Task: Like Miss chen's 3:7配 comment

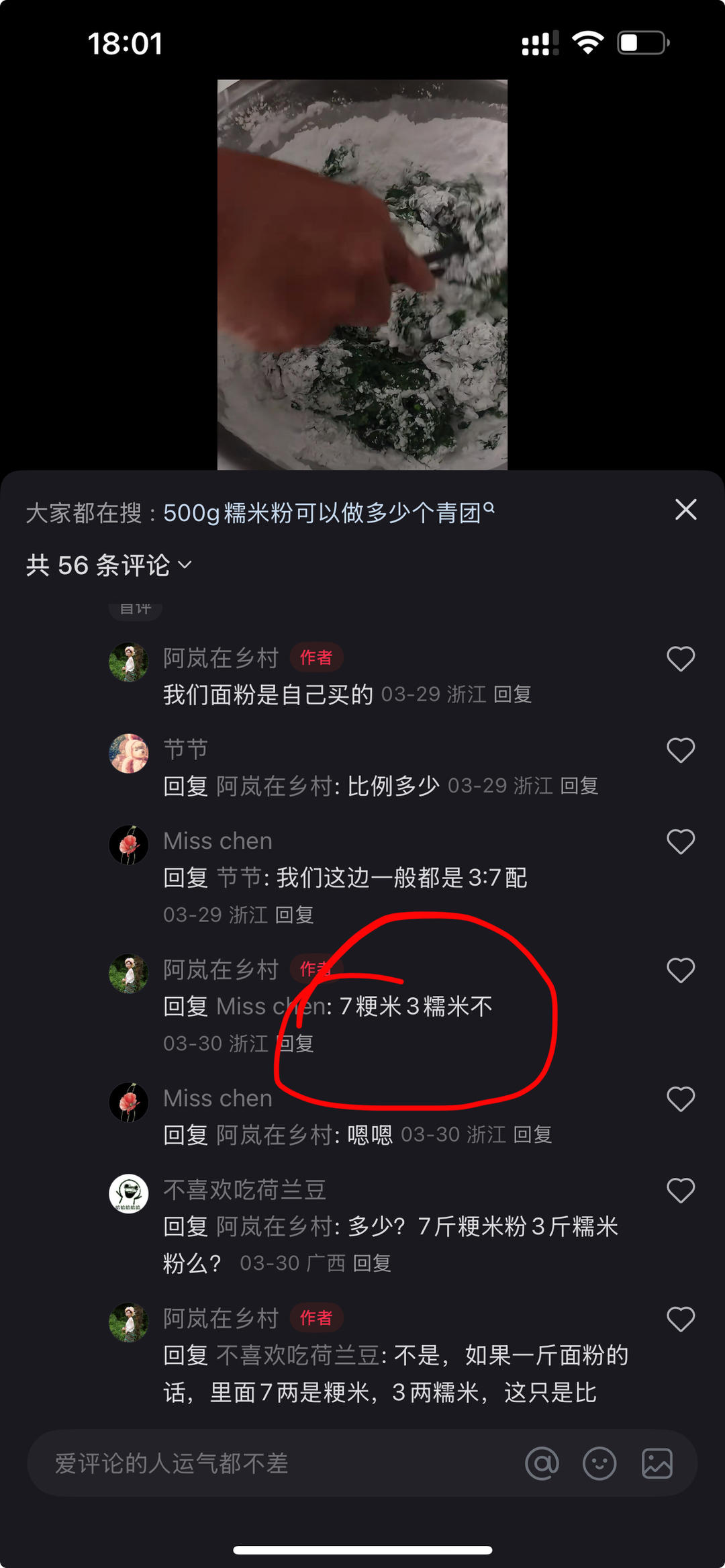Action: coord(680,841)
